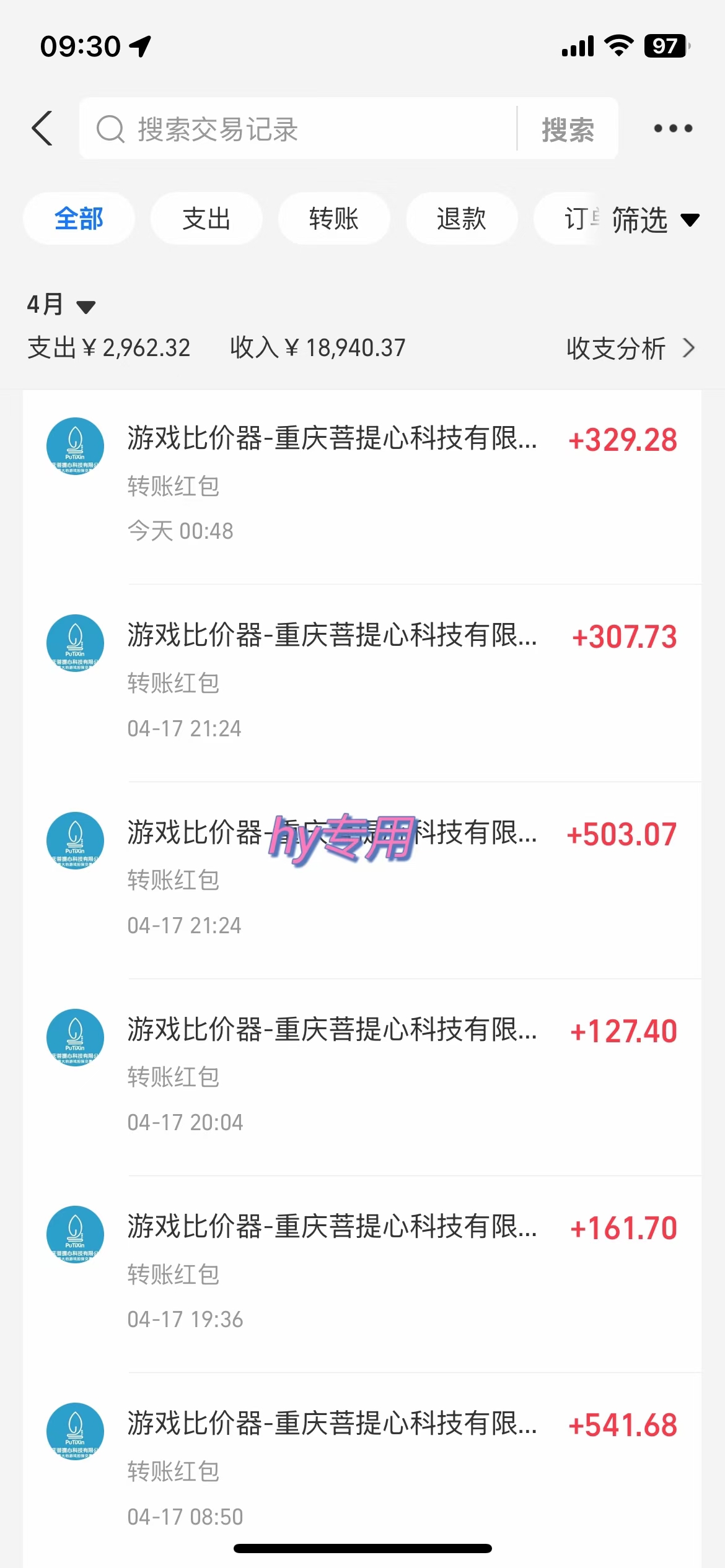The width and height of the screenshot is (725, 1568).
Task: Select the 全部 tab
Action: click(x=79, y=218)
